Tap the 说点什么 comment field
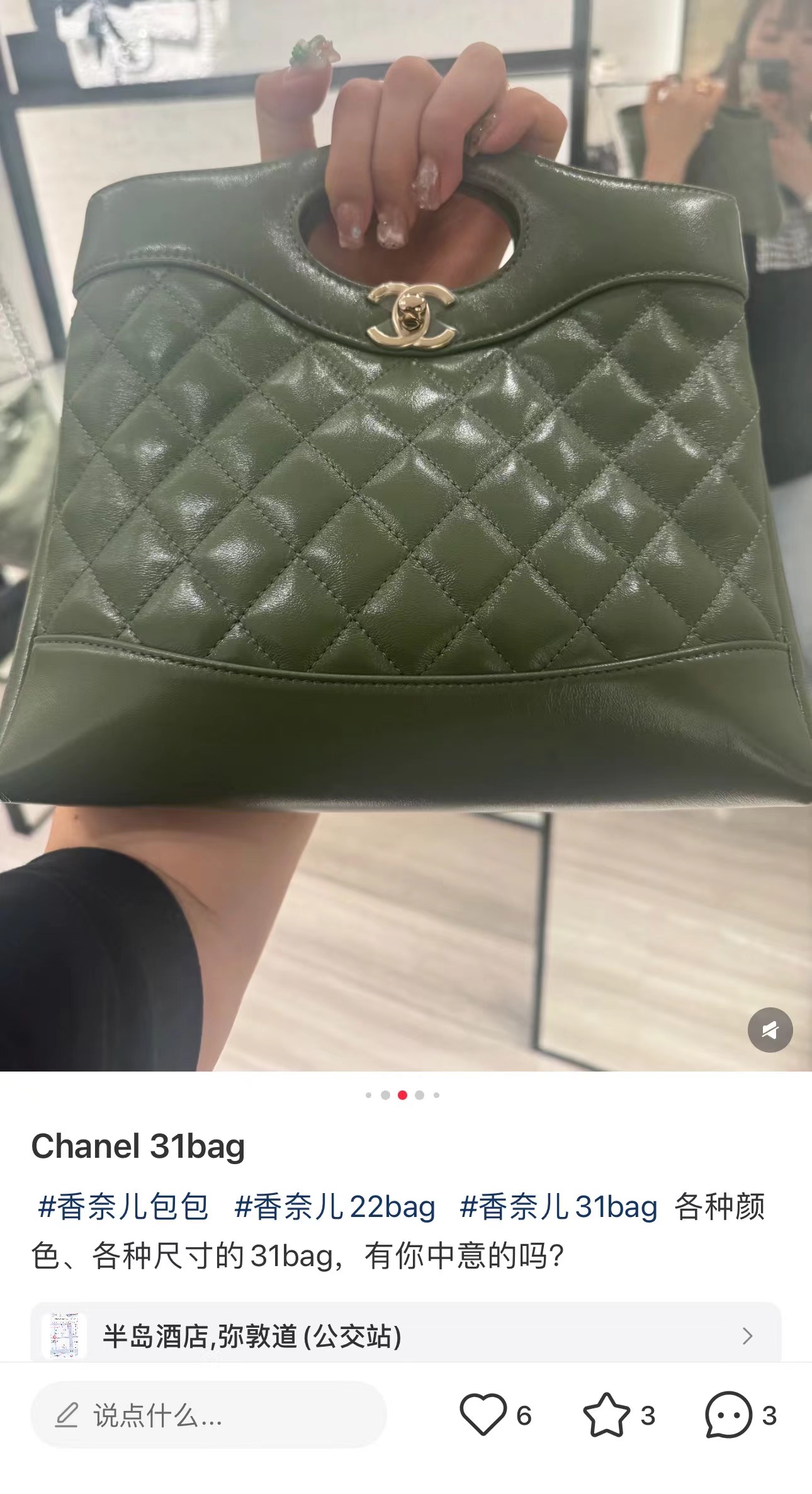 click(x=208, y=1415)
